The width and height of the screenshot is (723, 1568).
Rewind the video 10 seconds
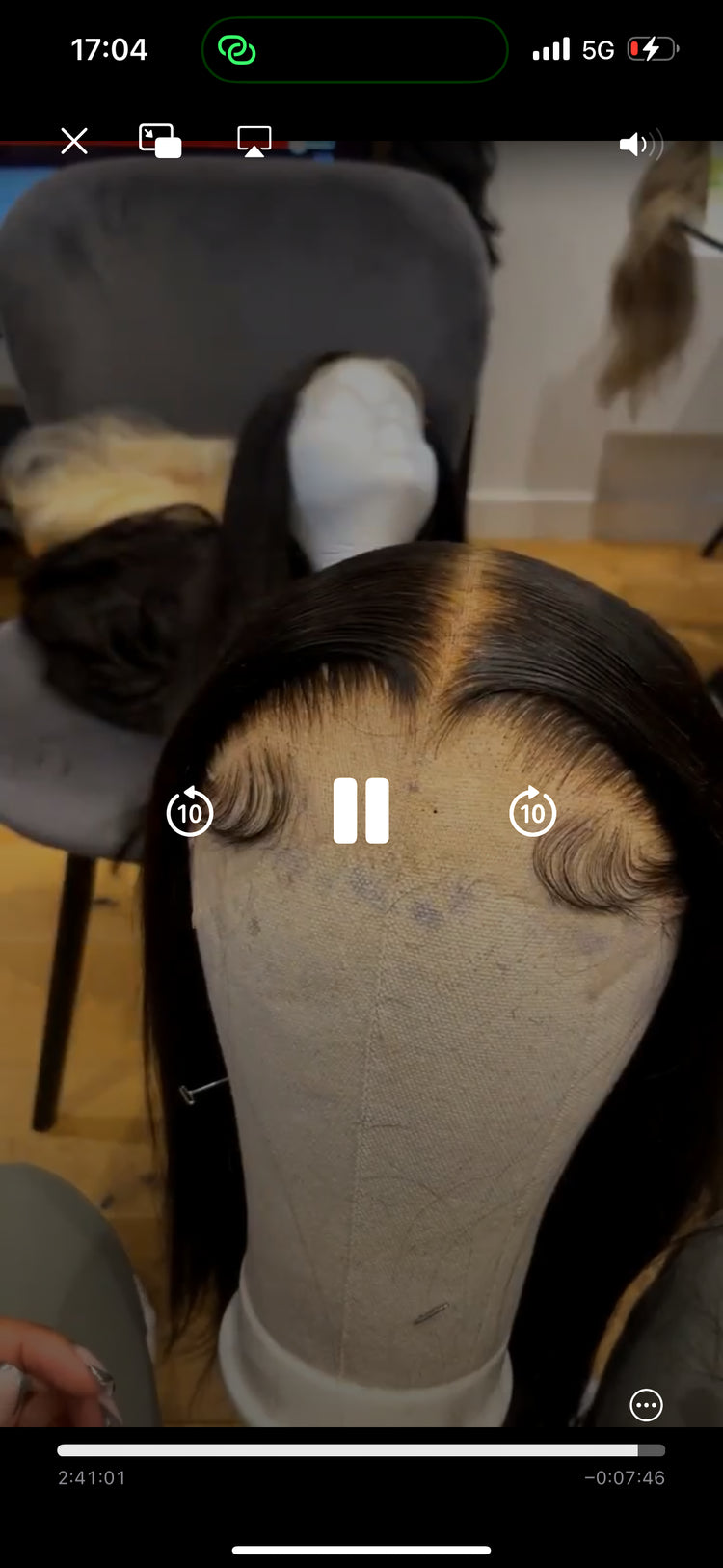click(190, 811)
